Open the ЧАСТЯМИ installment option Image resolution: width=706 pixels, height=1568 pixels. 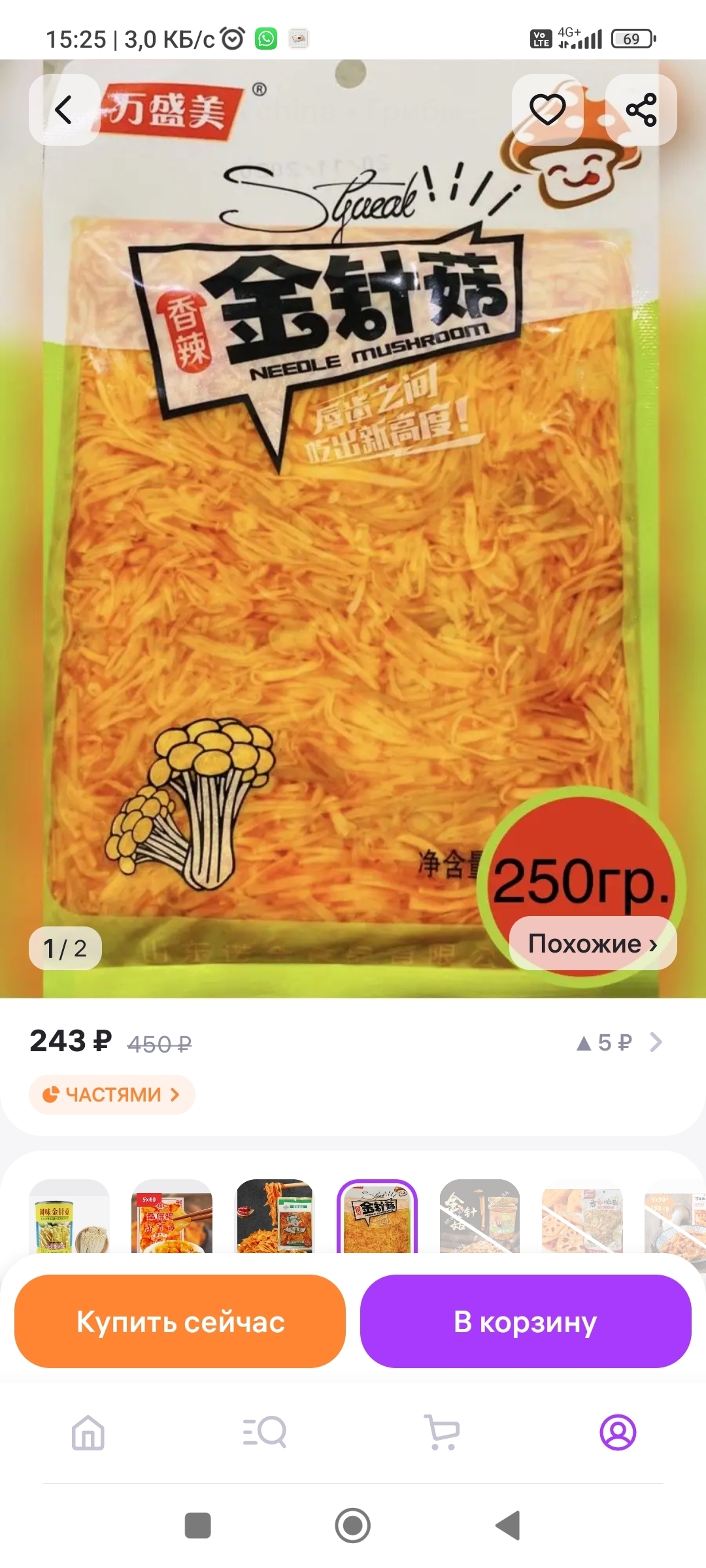112,1094
